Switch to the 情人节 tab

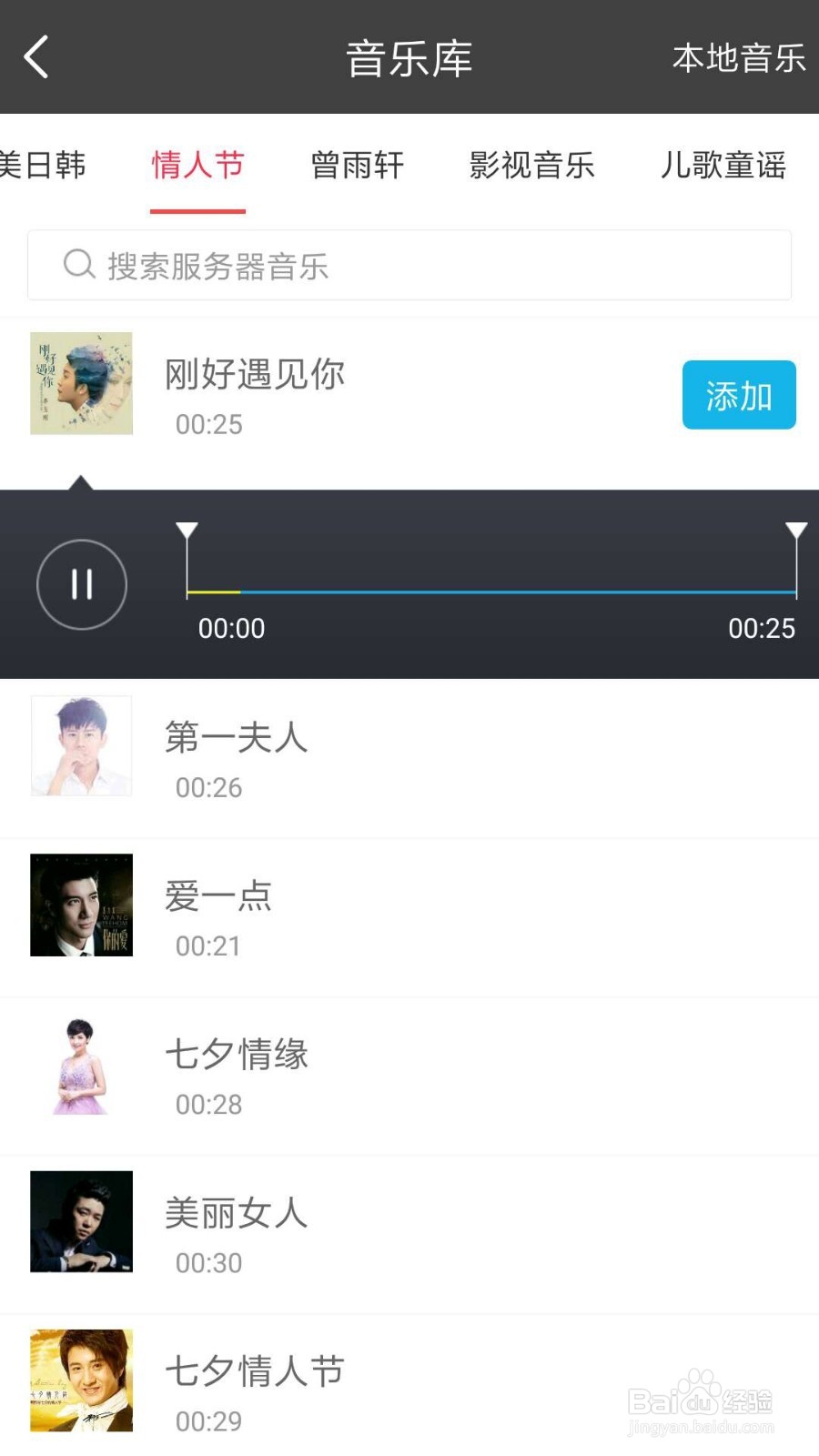[x=197, y=167]
